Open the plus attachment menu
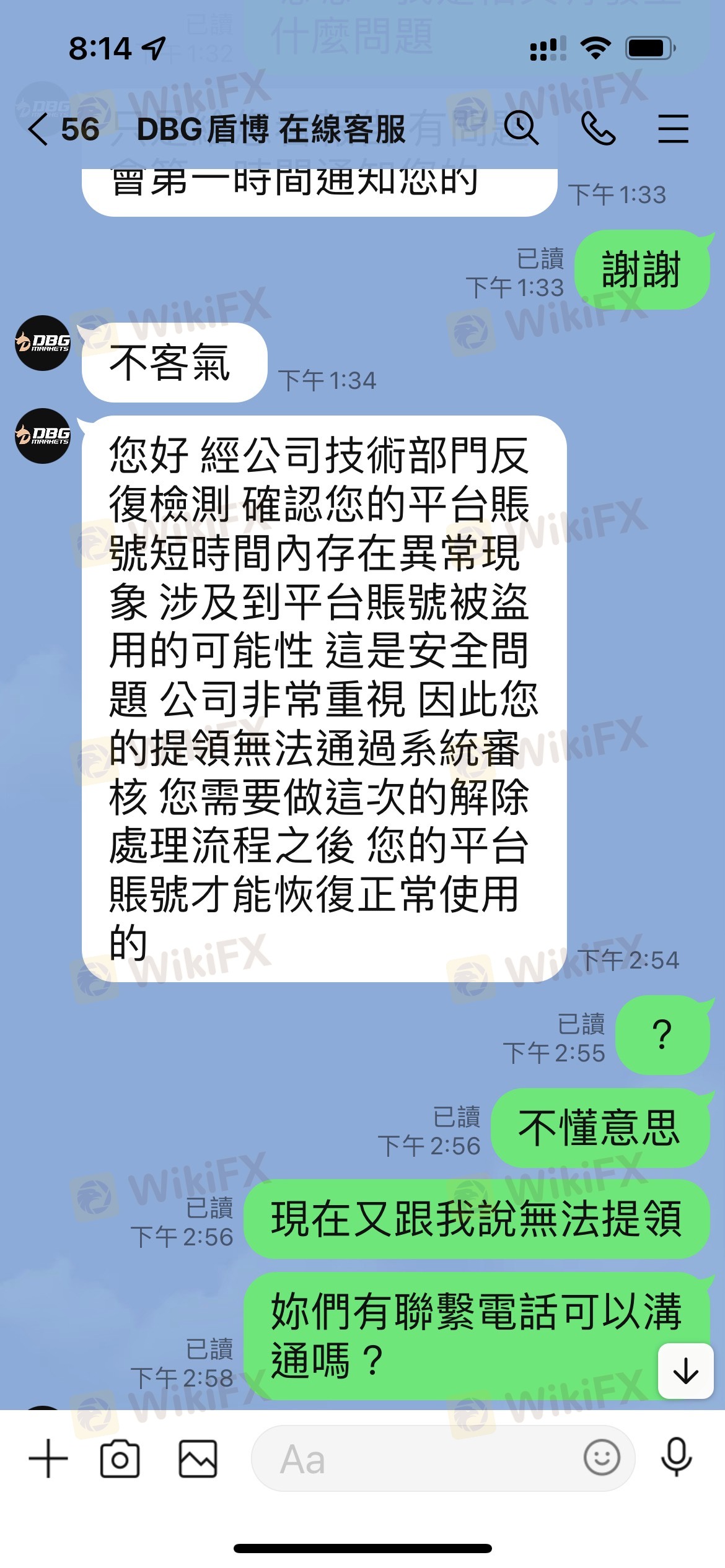The width and height of the screenshot is (725, 1568). click(48, 1458)
